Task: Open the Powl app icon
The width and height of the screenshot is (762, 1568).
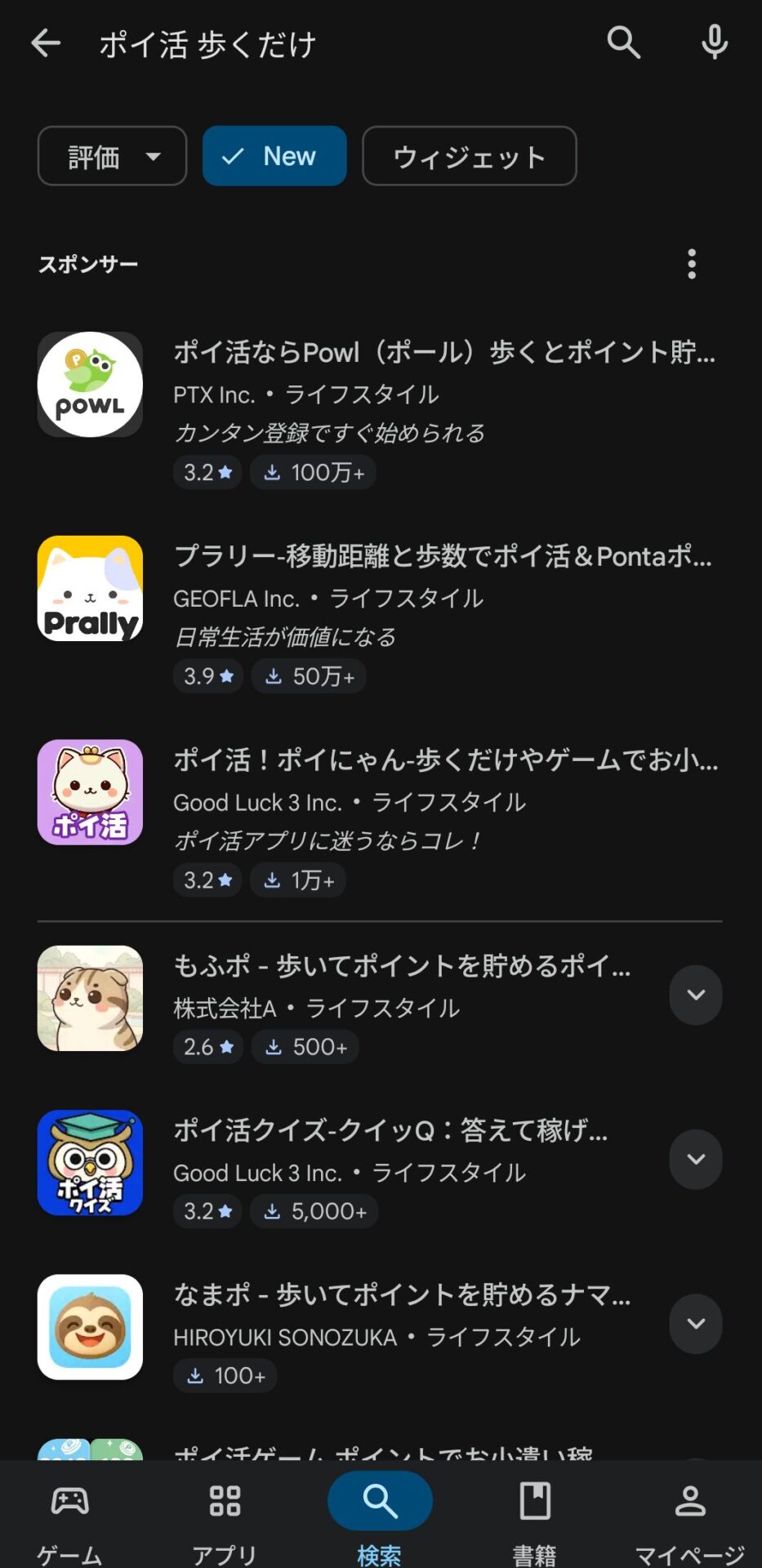Action: [90, 384]
